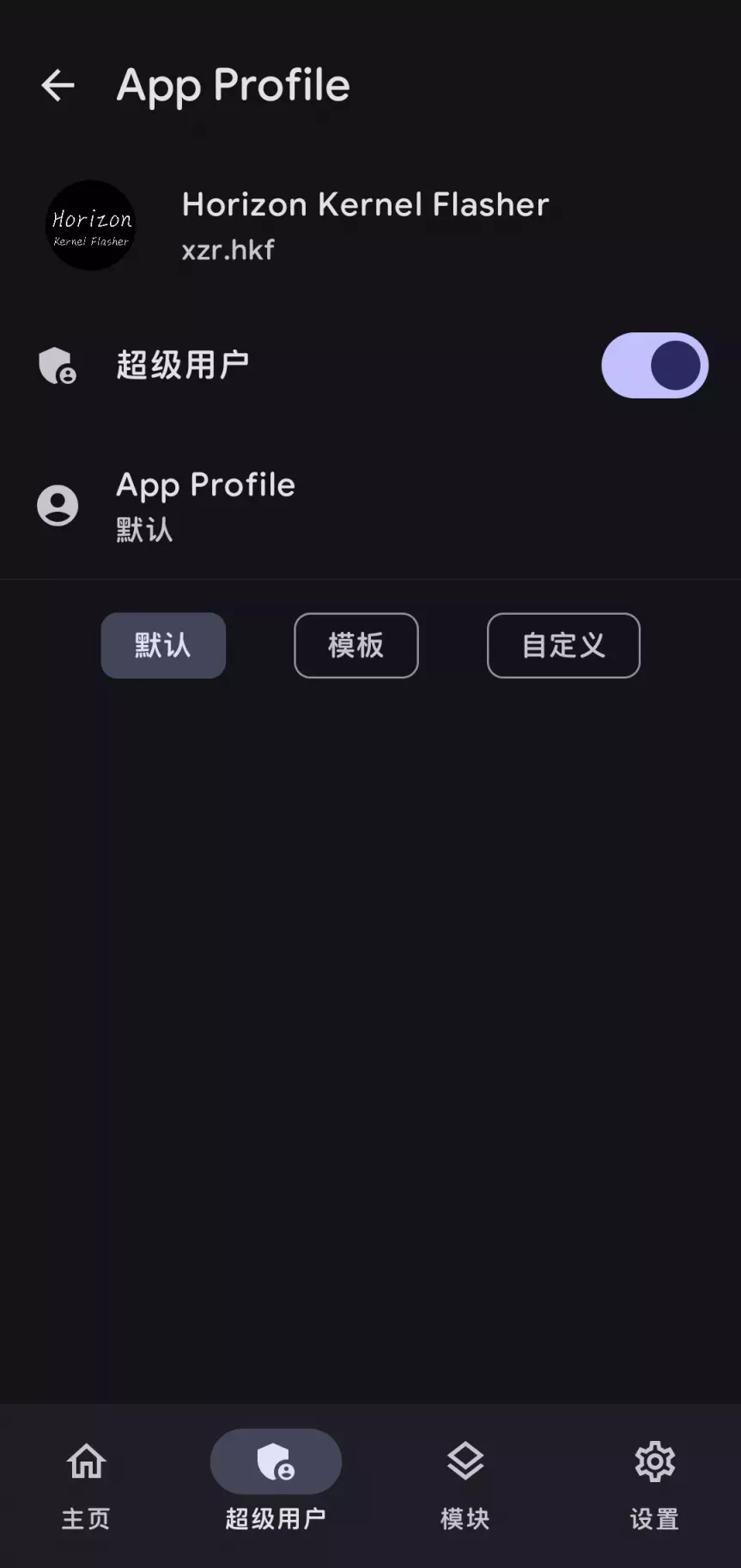Tap the back arrow to leave App Profile
Screen dimensions: 741x1568
click(x=58, y=84)
